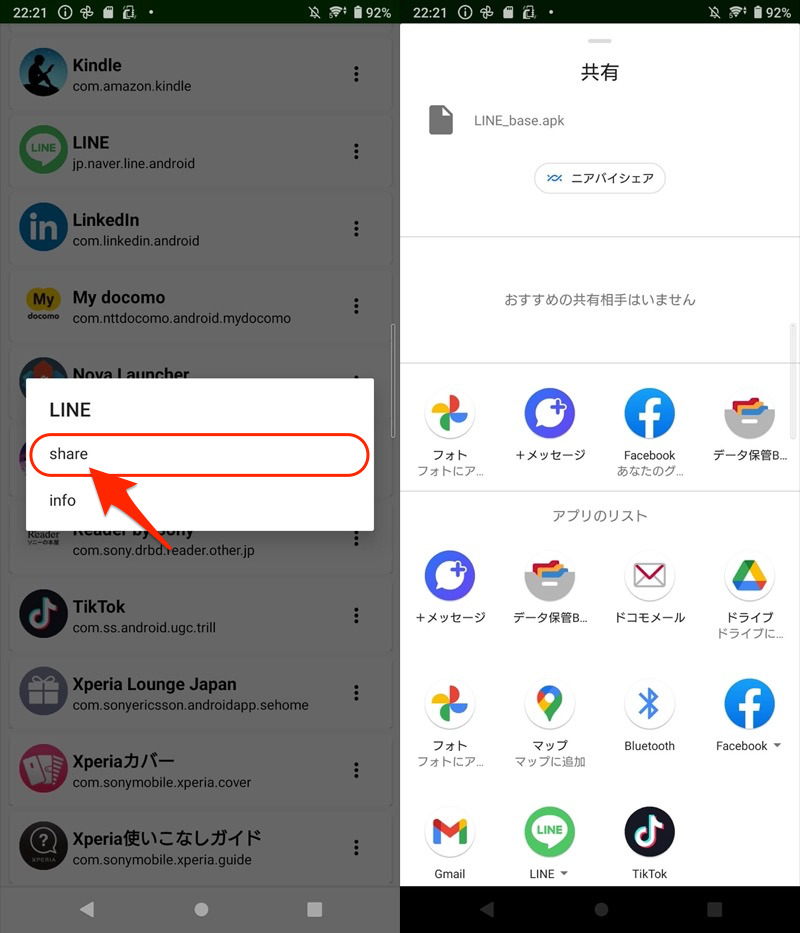The height and width of the screenshot is (933, 800).
Task: Tap the ニアバイシェア chip
Action: click(x=600, y=179)
